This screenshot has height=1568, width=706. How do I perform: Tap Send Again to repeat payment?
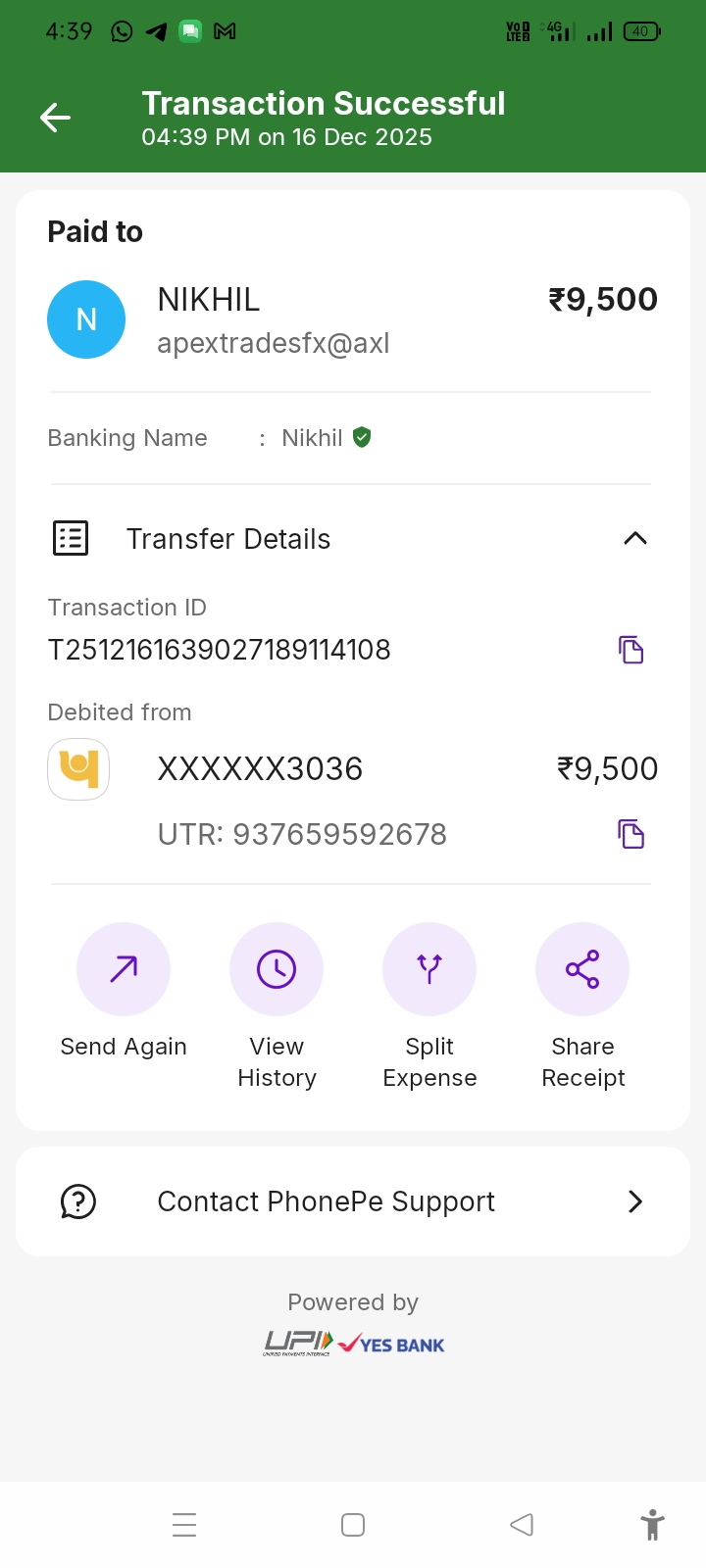click(124, 969)
